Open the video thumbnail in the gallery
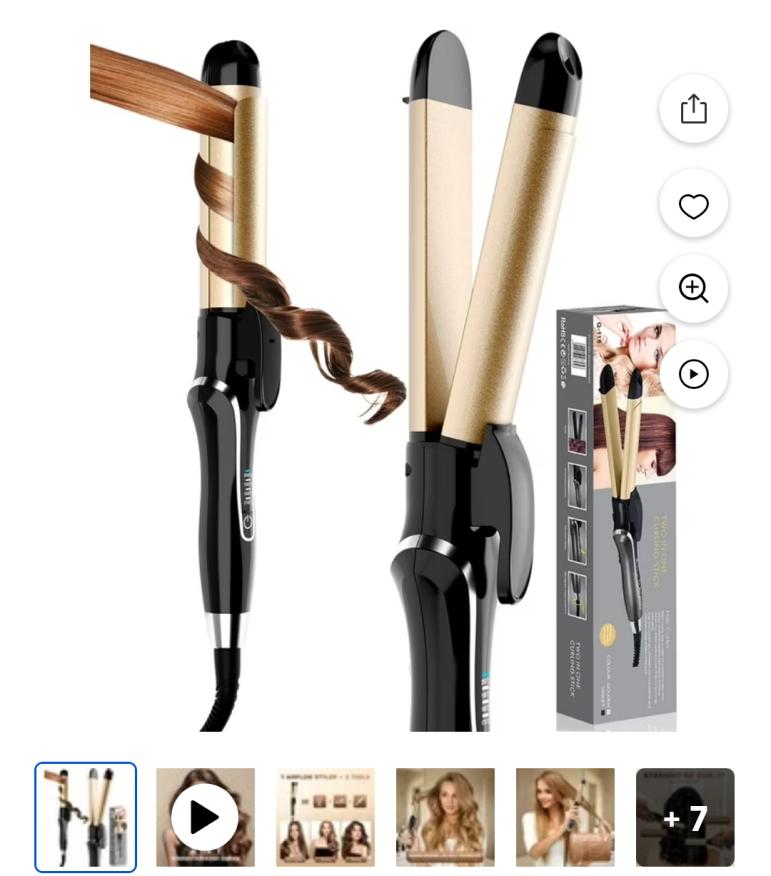The height and width of the screenshot is (876, 771). coord(205,817)
